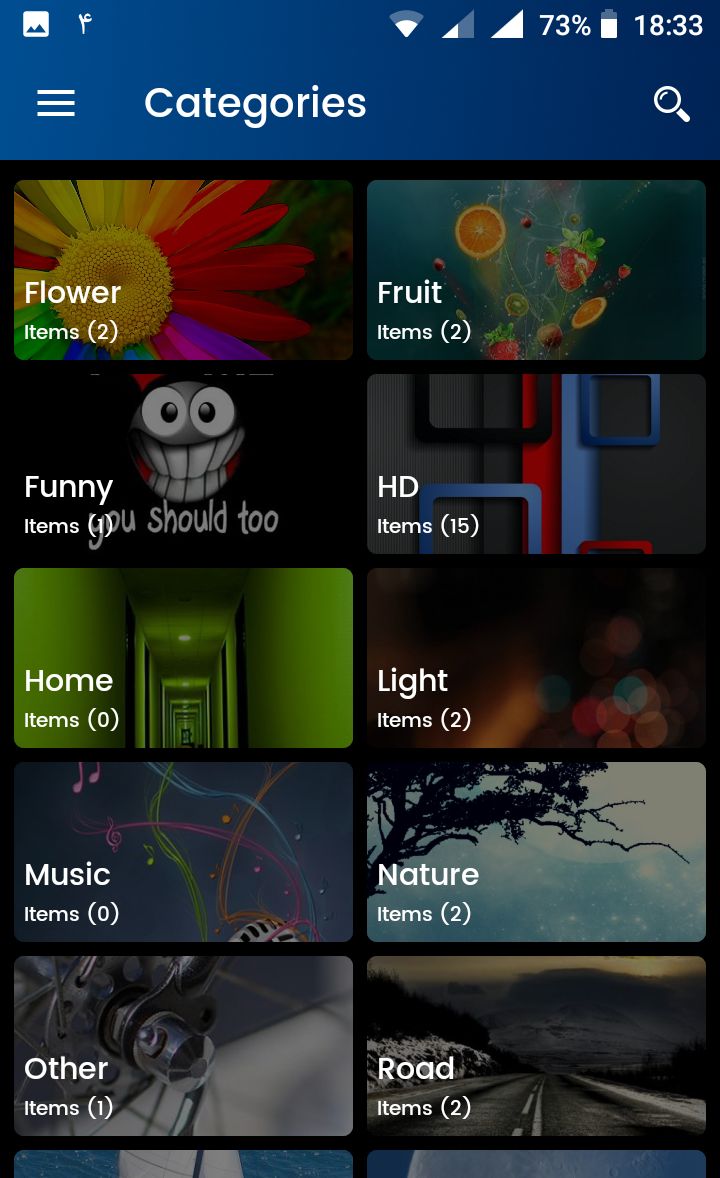Viewport: 720px width, 1178px height.
Task: Tap the Other category card
Action: pyautogui.click(x=183, y=1046)
